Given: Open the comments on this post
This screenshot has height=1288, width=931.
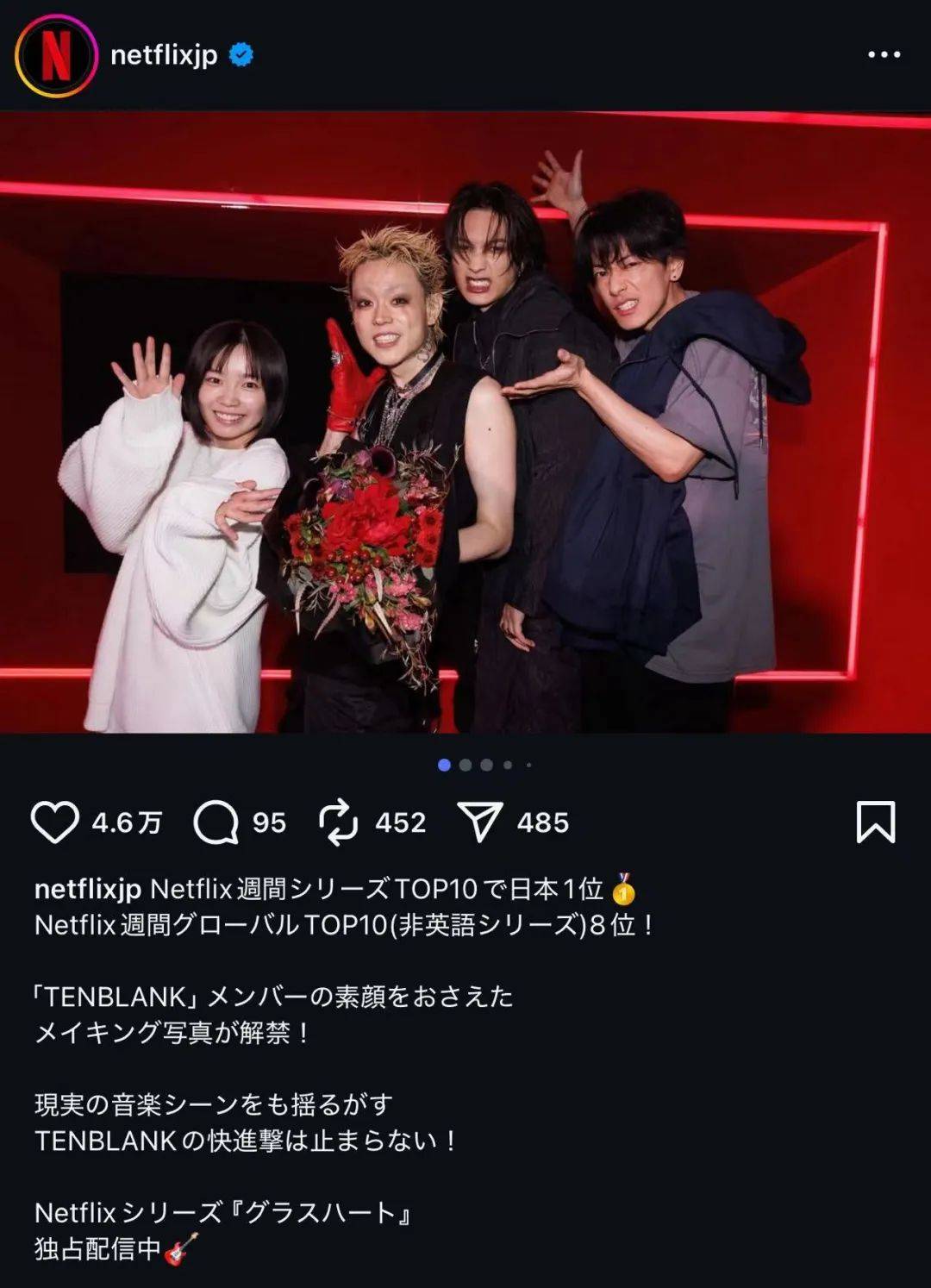Looking at the screenshot, I should 216,822.
